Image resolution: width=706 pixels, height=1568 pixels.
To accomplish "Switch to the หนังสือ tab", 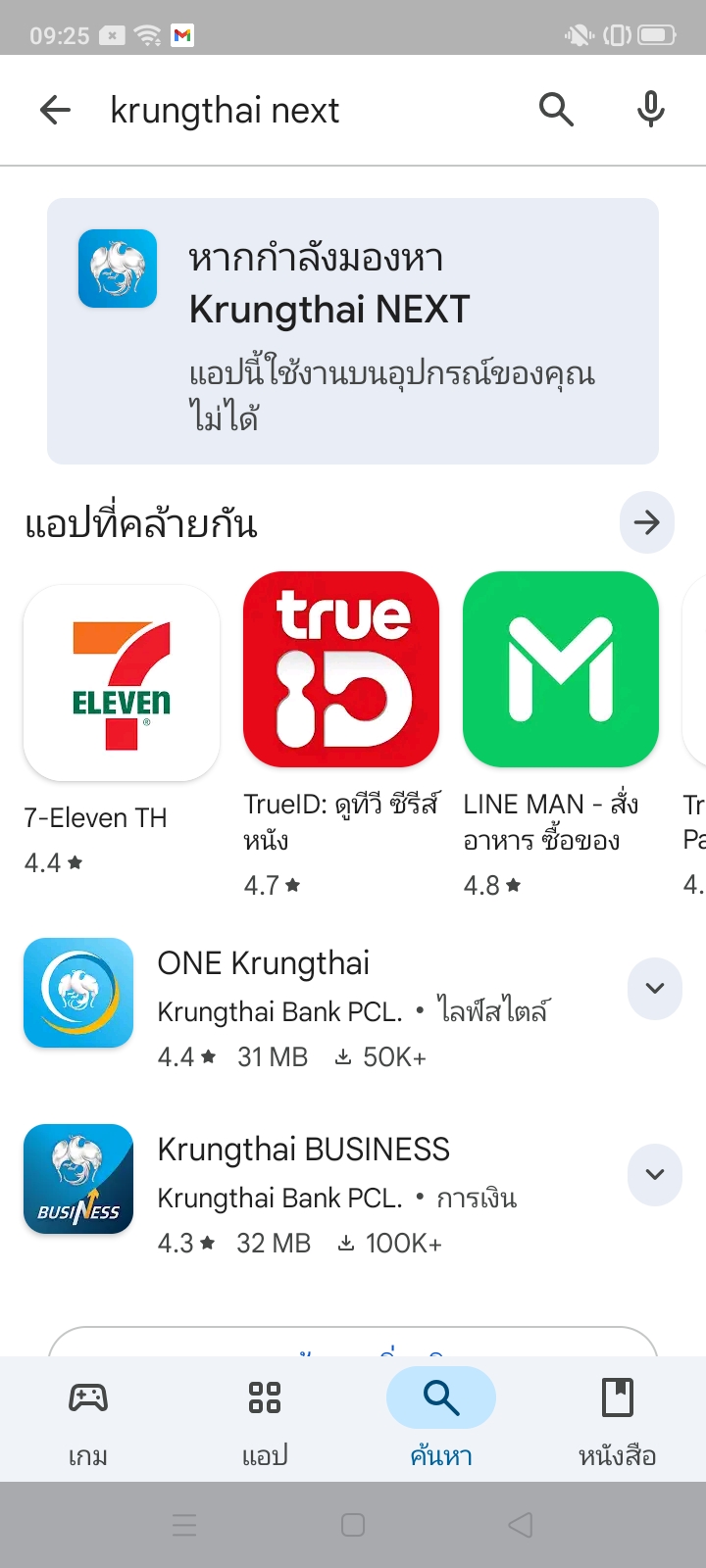I will pos(618,1420).
